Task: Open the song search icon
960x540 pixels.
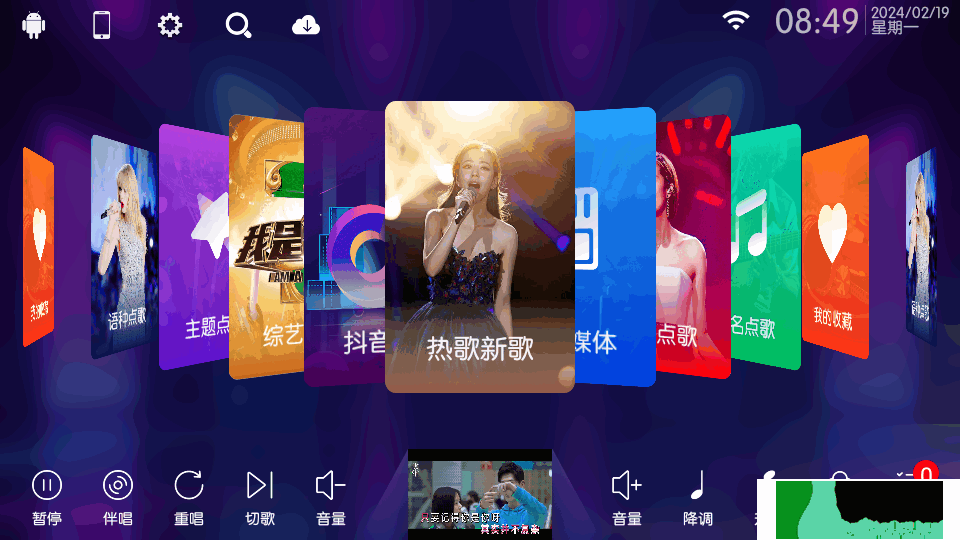Action: click(238, 25)
